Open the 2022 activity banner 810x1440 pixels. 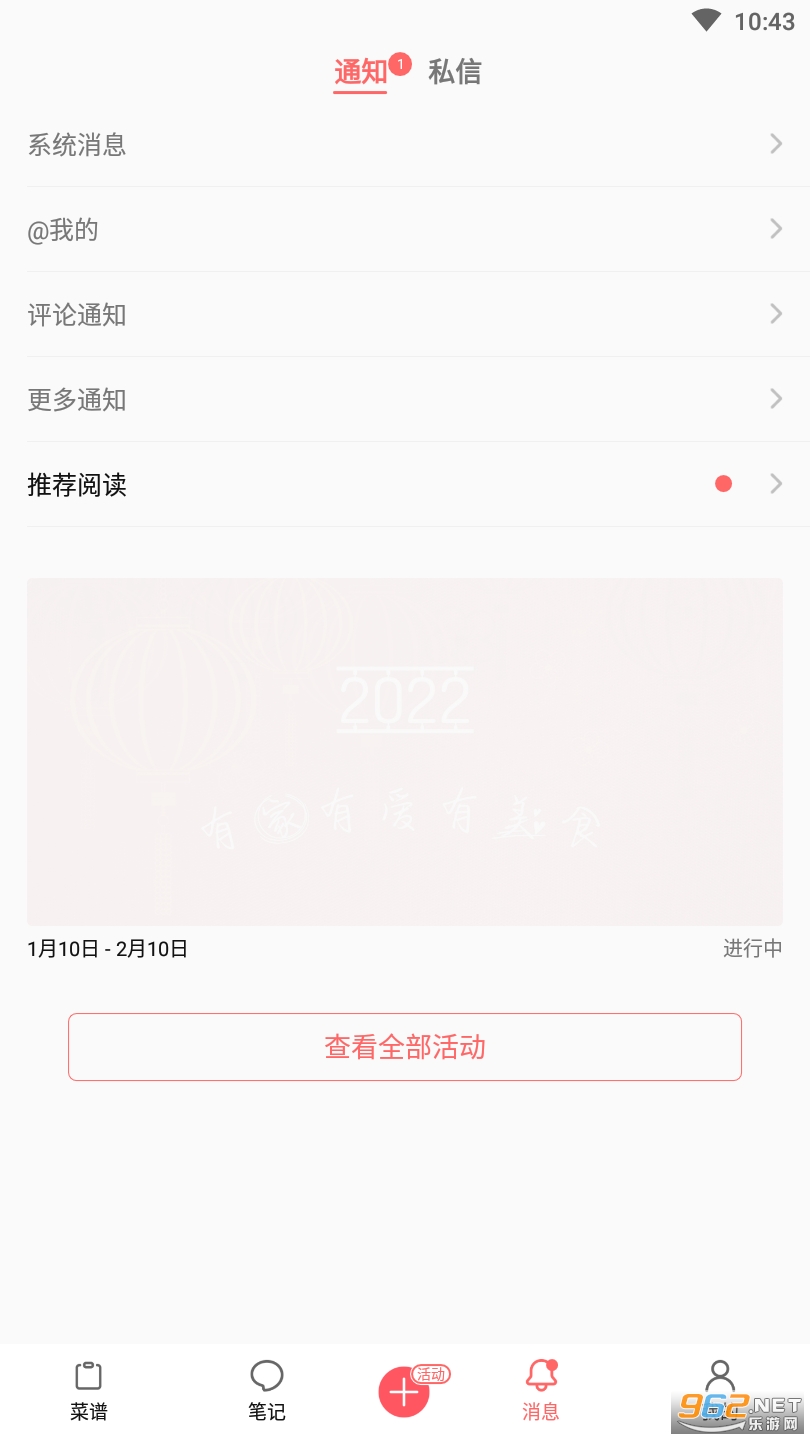405,750
